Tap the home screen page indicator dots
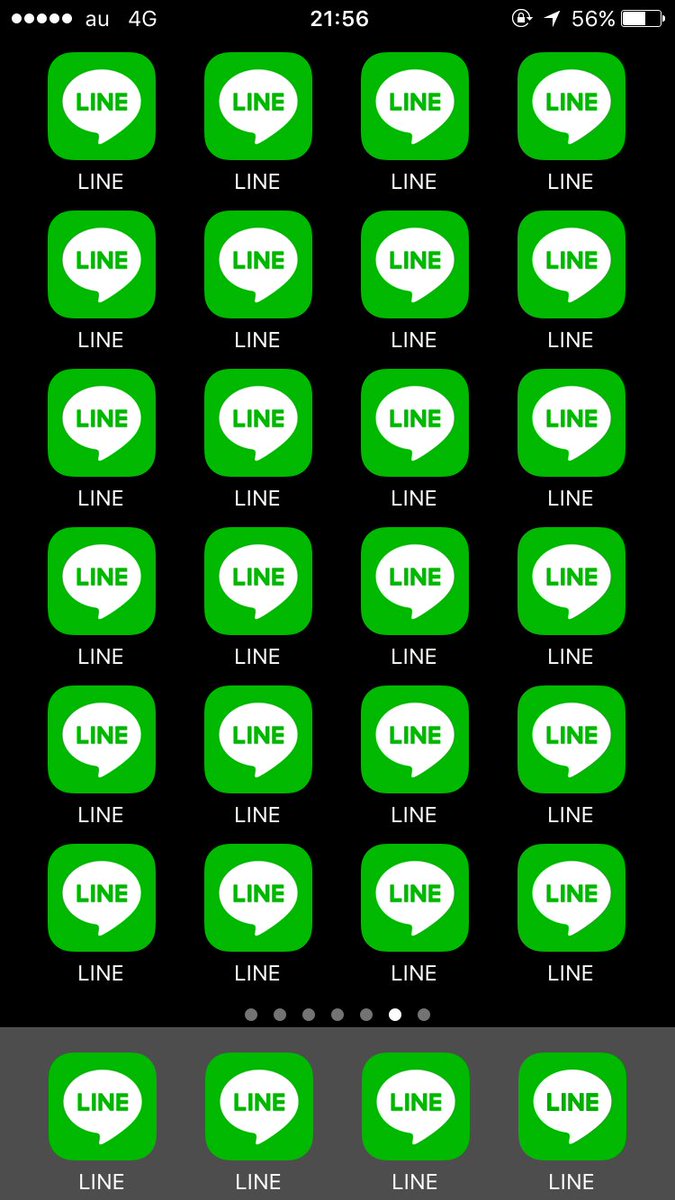675x1200 pixels. point(337,1014)
